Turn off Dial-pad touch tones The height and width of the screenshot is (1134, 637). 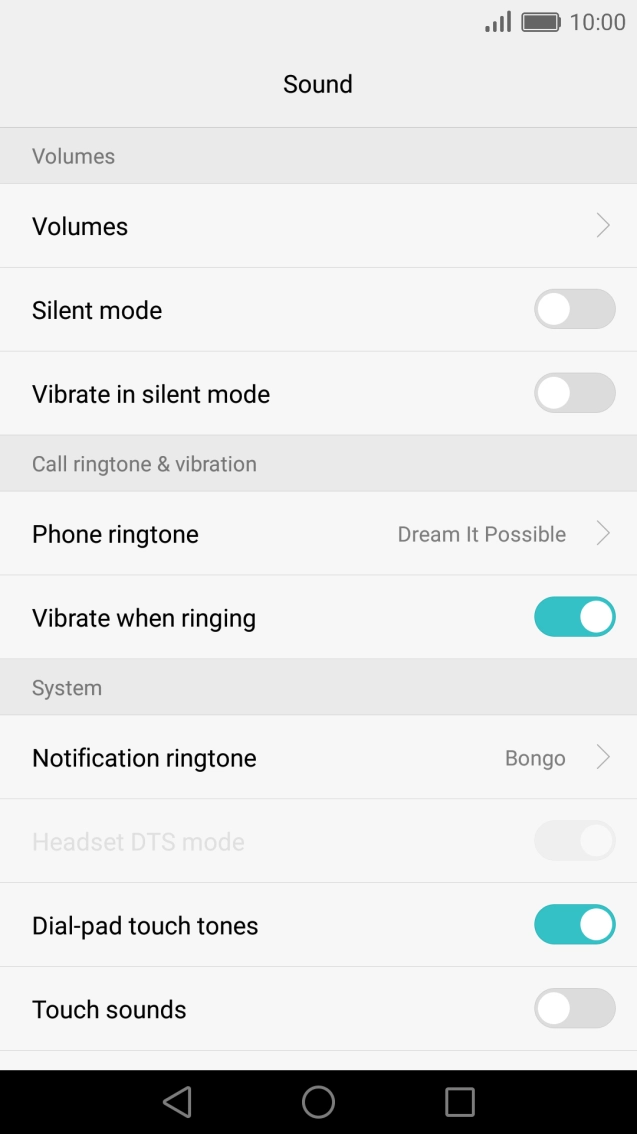575,924
